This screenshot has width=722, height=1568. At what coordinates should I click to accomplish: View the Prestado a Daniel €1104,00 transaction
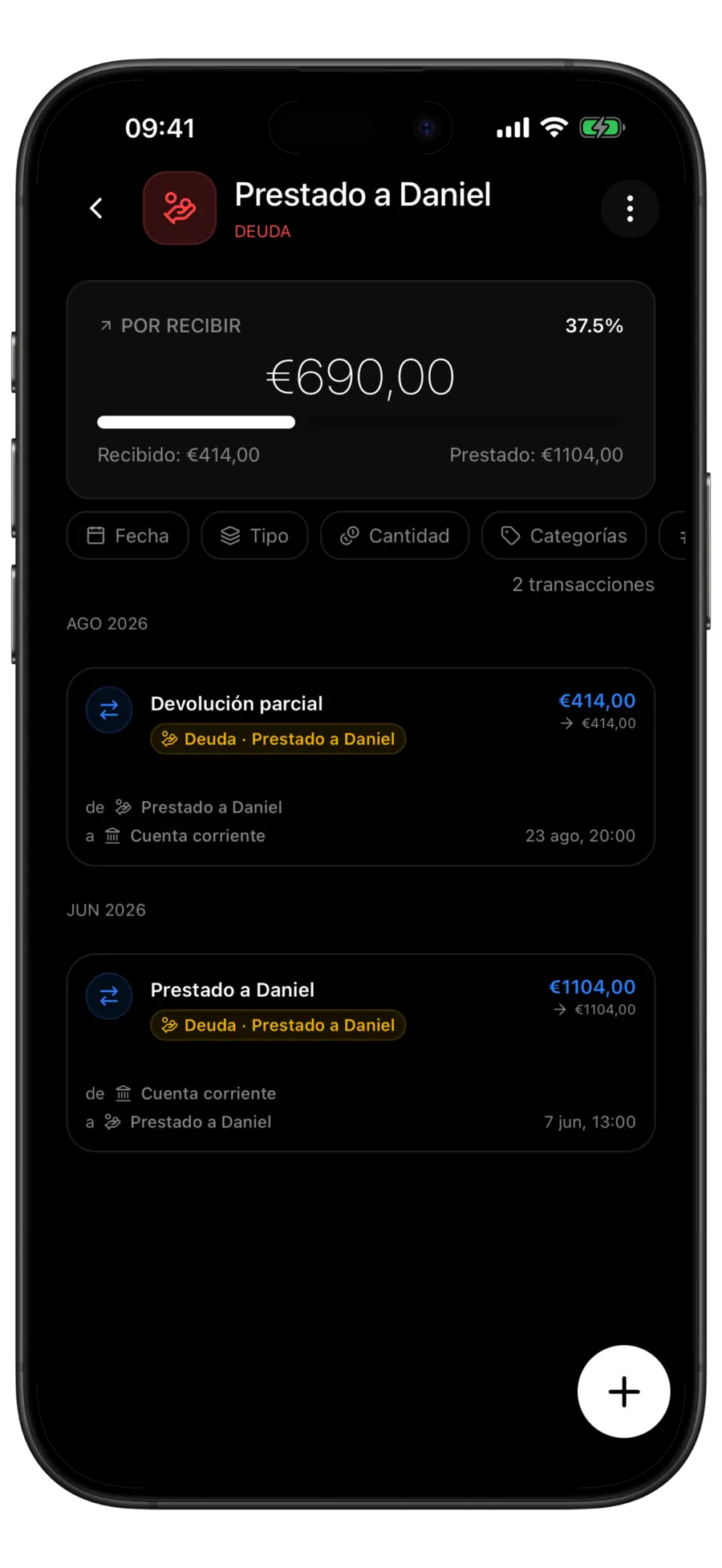[x=361, y=1053]
